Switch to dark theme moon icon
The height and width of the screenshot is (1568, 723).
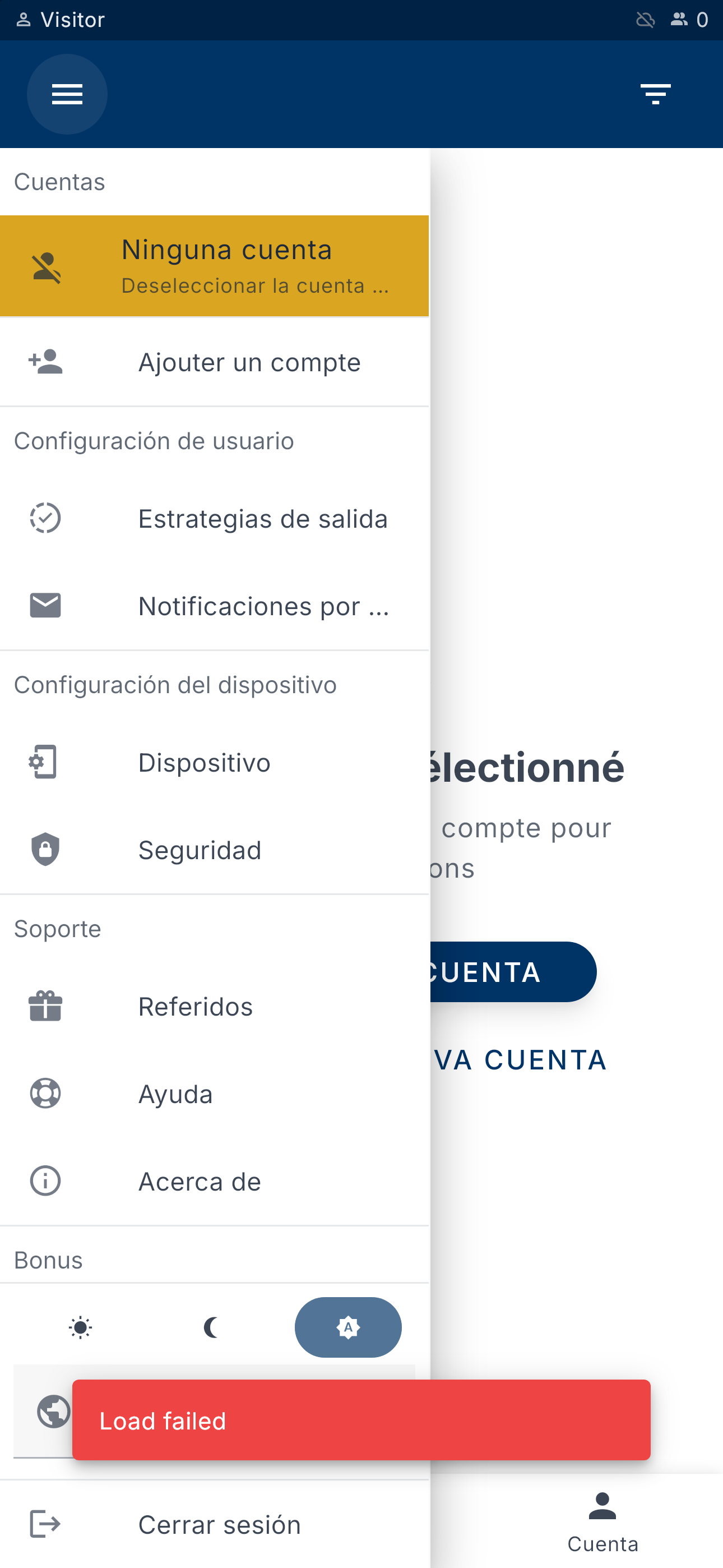212,1327
